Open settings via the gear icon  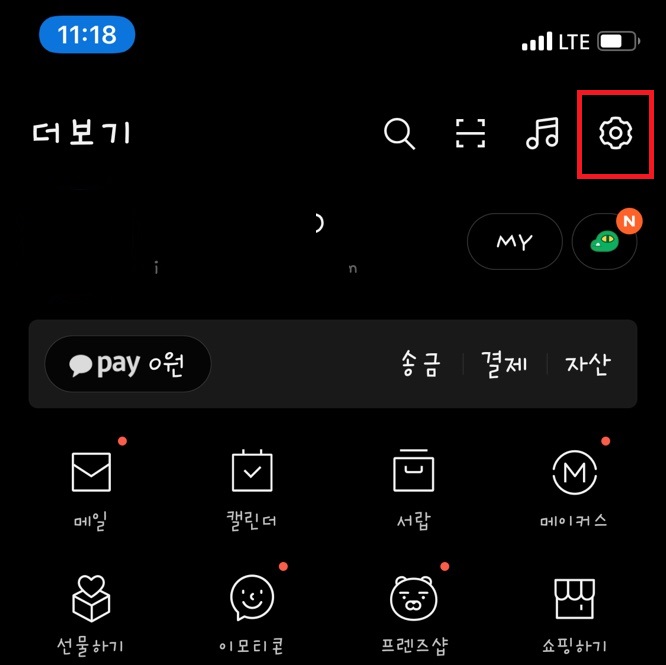coord(615,133)
